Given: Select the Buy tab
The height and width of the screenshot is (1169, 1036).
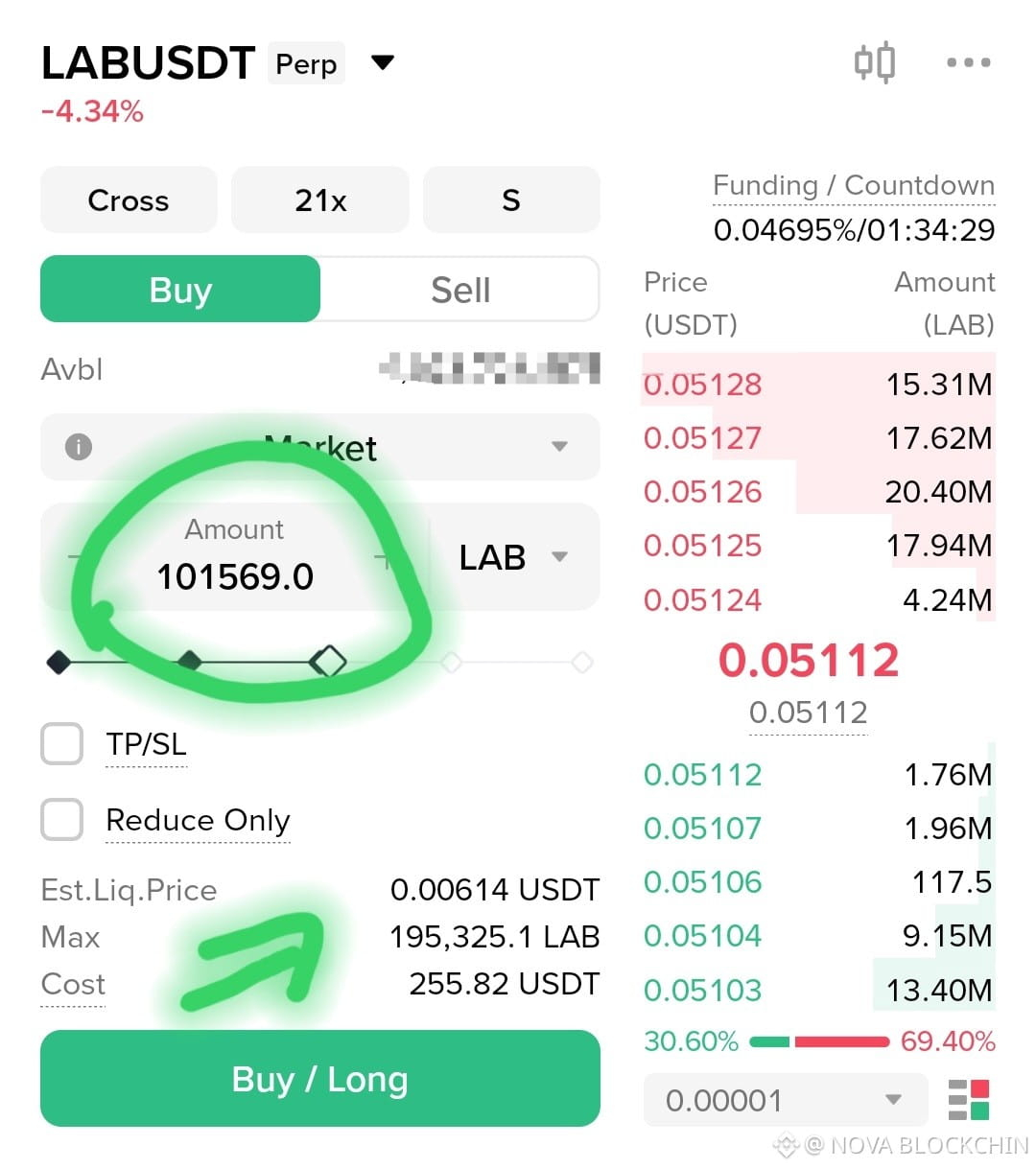Looking at the screenshot, I should click(180, 289).
